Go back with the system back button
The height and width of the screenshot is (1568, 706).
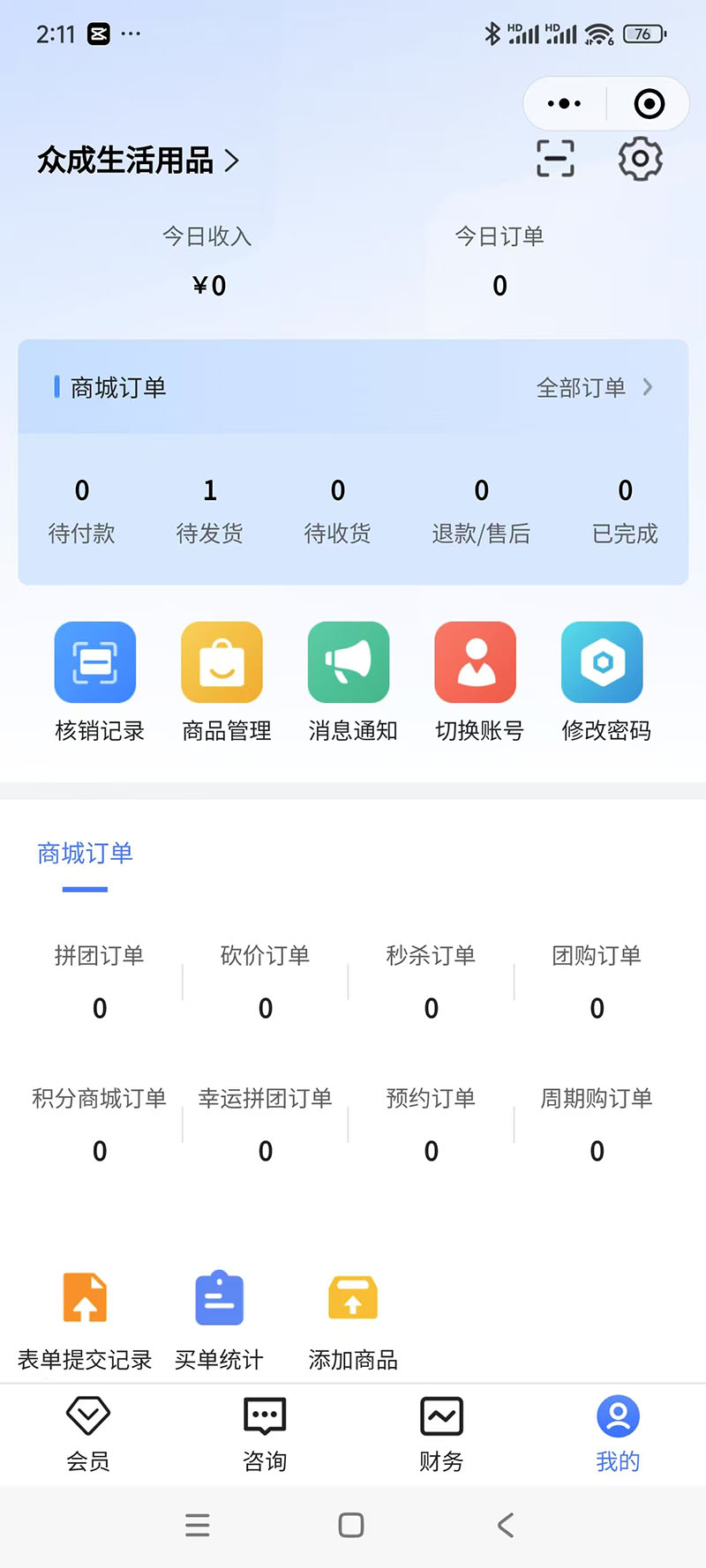(506, 1525)
